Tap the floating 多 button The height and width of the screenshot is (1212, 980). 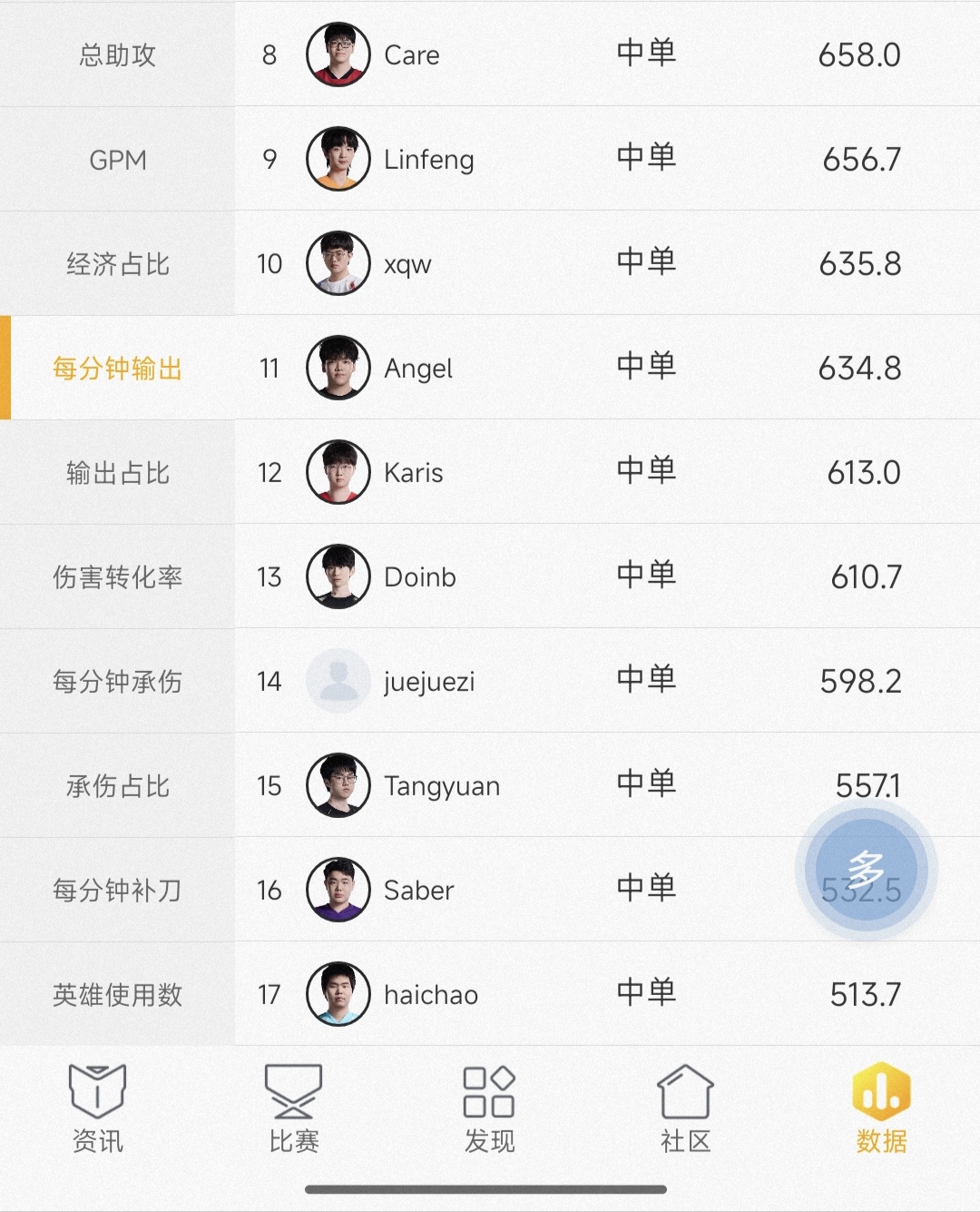(864, 869)
